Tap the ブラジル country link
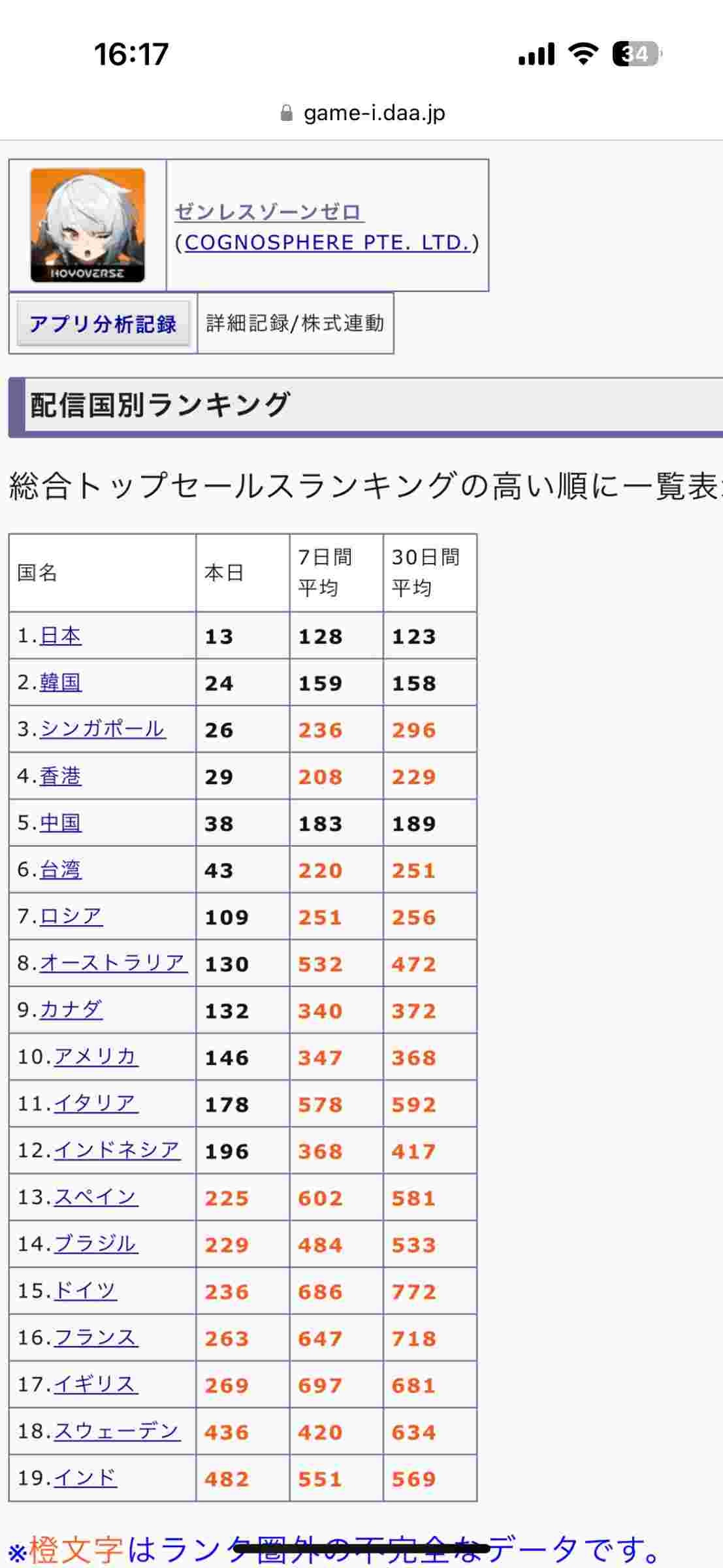This screenshot has width=723, height=1568. 96,1244
